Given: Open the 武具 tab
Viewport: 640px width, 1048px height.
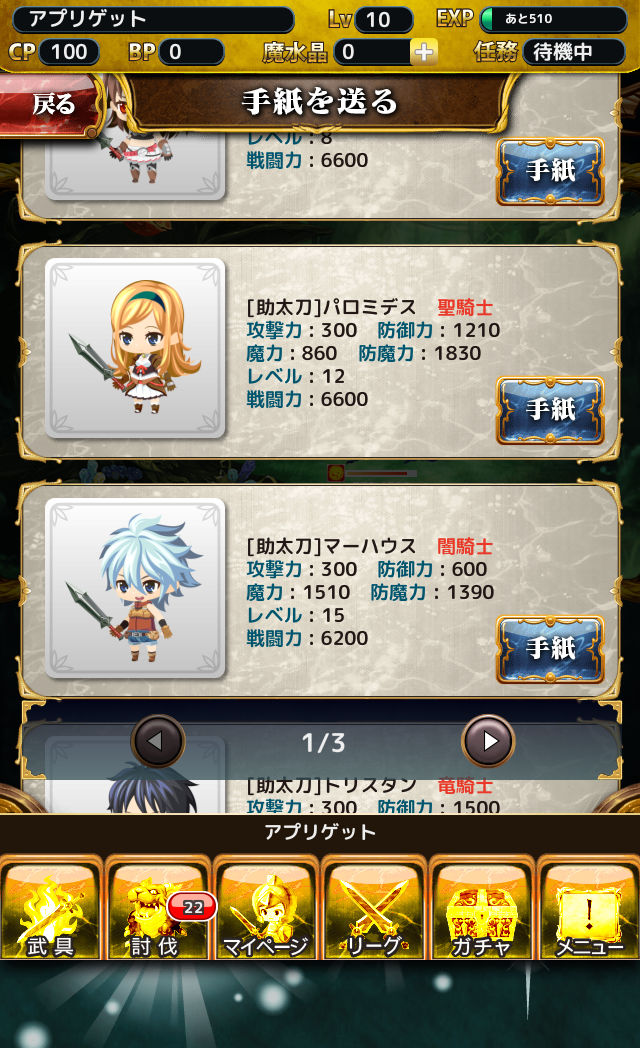Looking at the screenshot, I should [51, 910].
